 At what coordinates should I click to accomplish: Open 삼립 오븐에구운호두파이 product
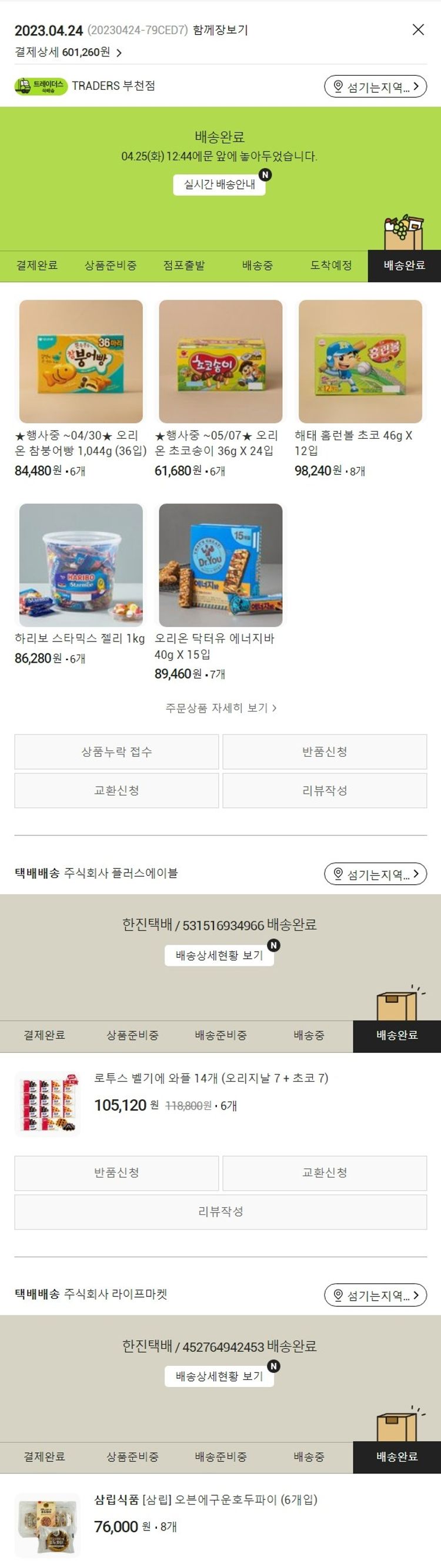[205, 1499]
